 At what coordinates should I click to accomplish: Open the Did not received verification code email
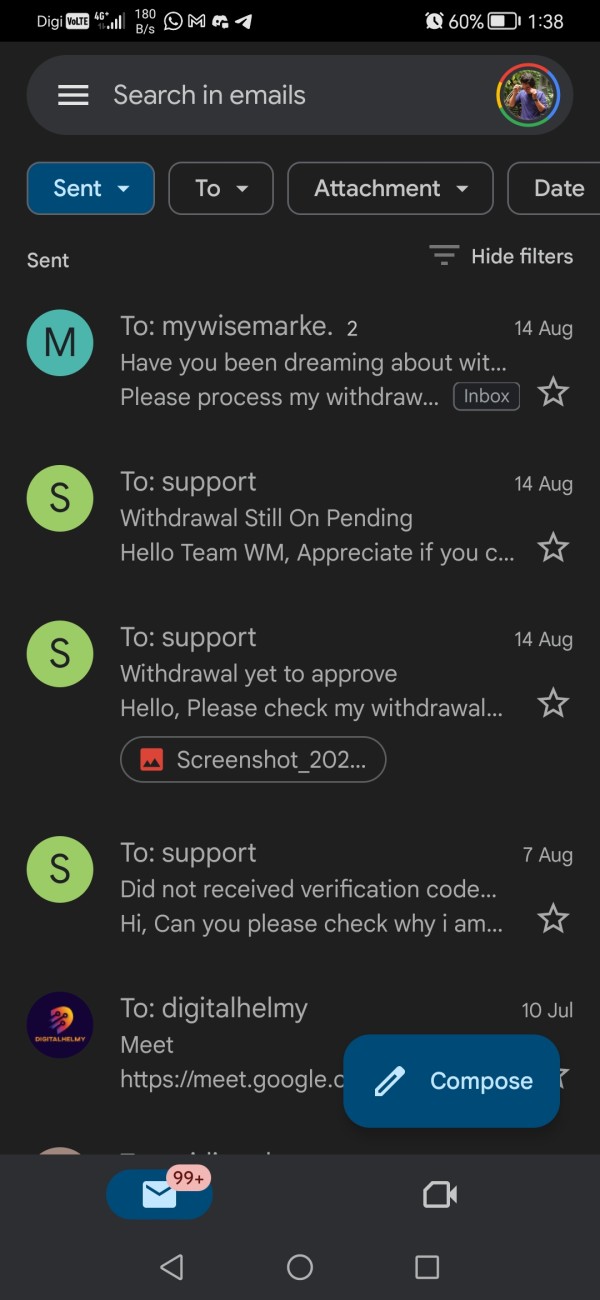coord(300,888)
